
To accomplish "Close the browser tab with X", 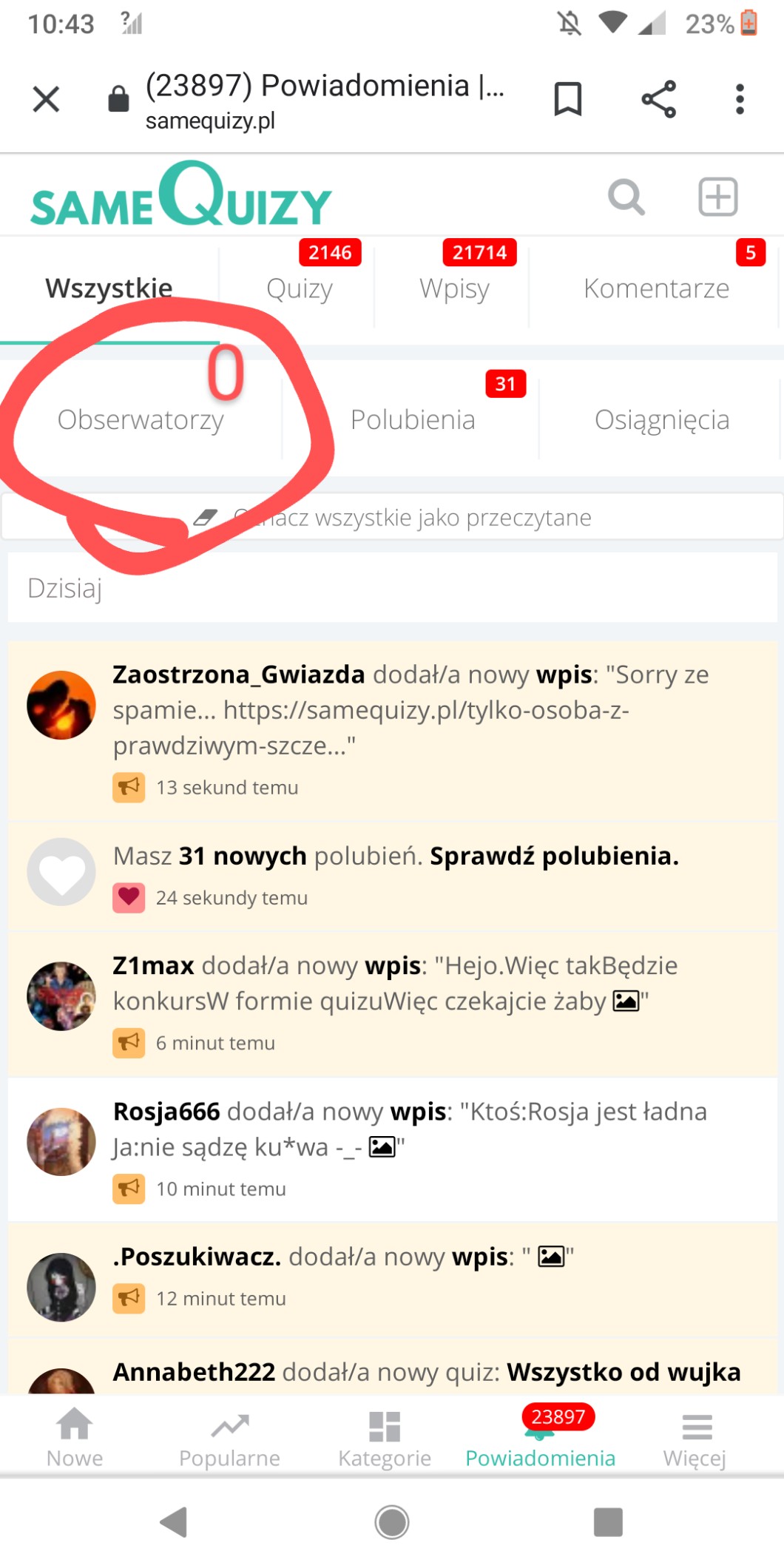I will tap(46, 99).
